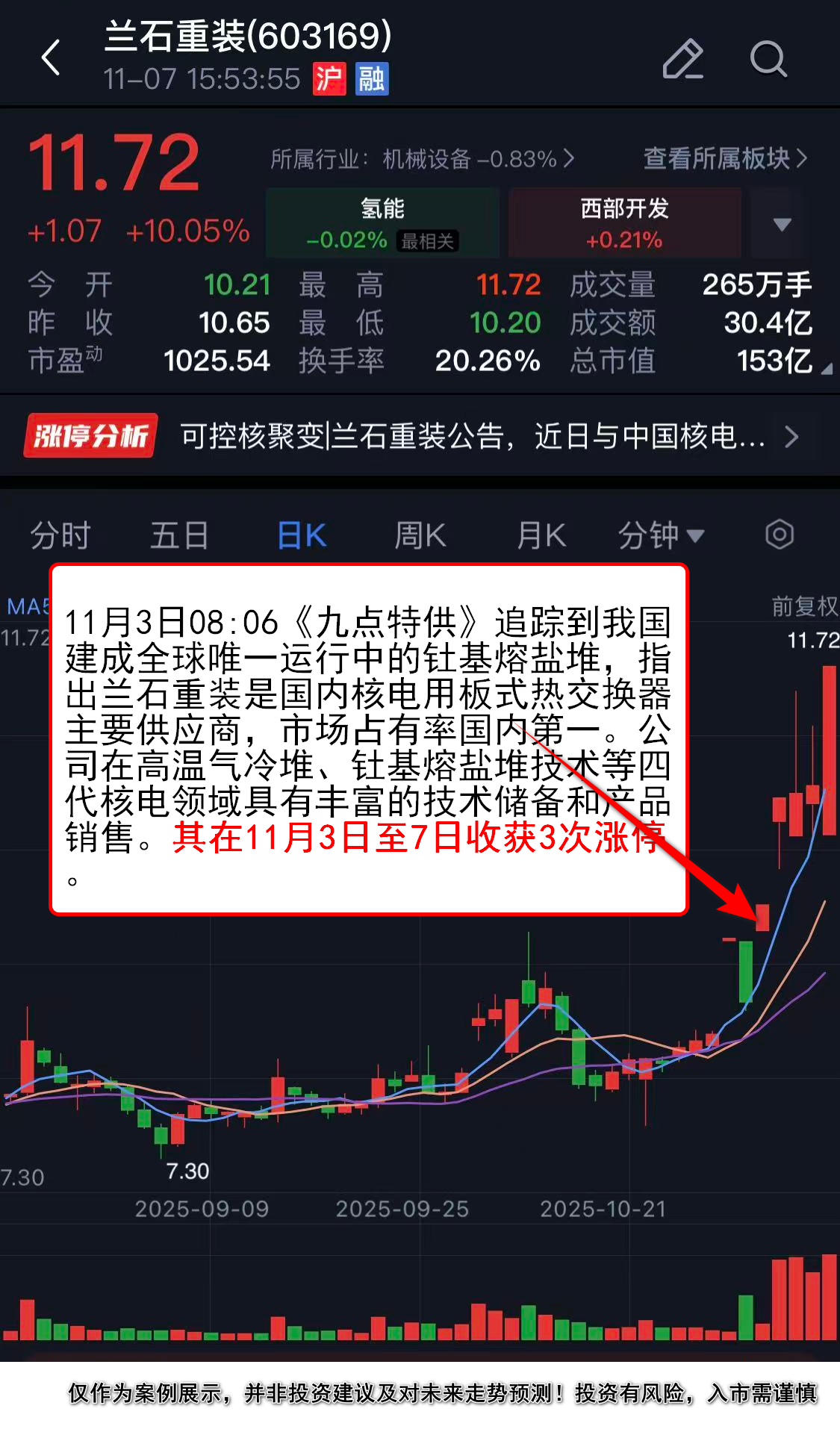The width and height of the screenshot is (840, 1441).
Task: Open the 涨停分析 announcement banner
Action: [418, 436]
